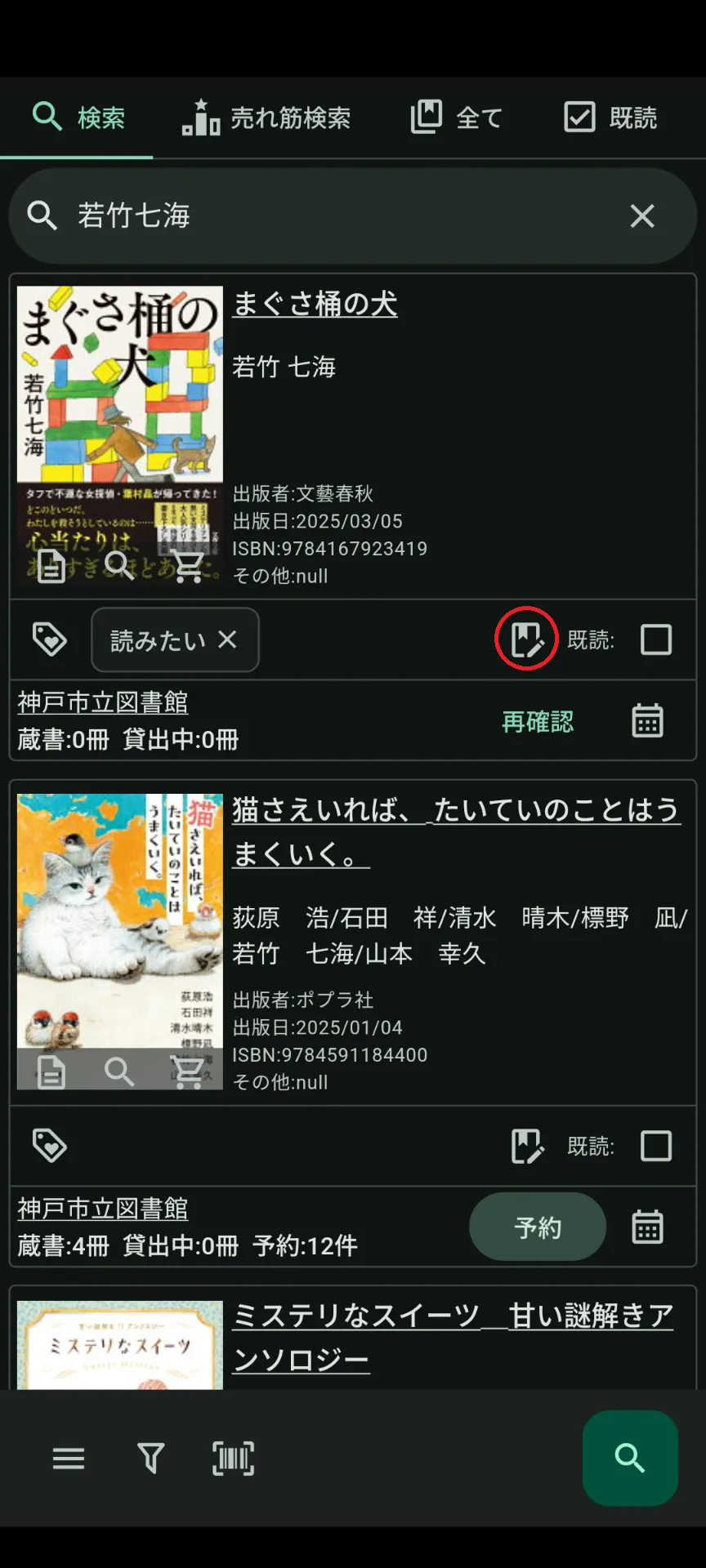Reserve 猫さえいれば with the 予約 button

[538, 1227]
